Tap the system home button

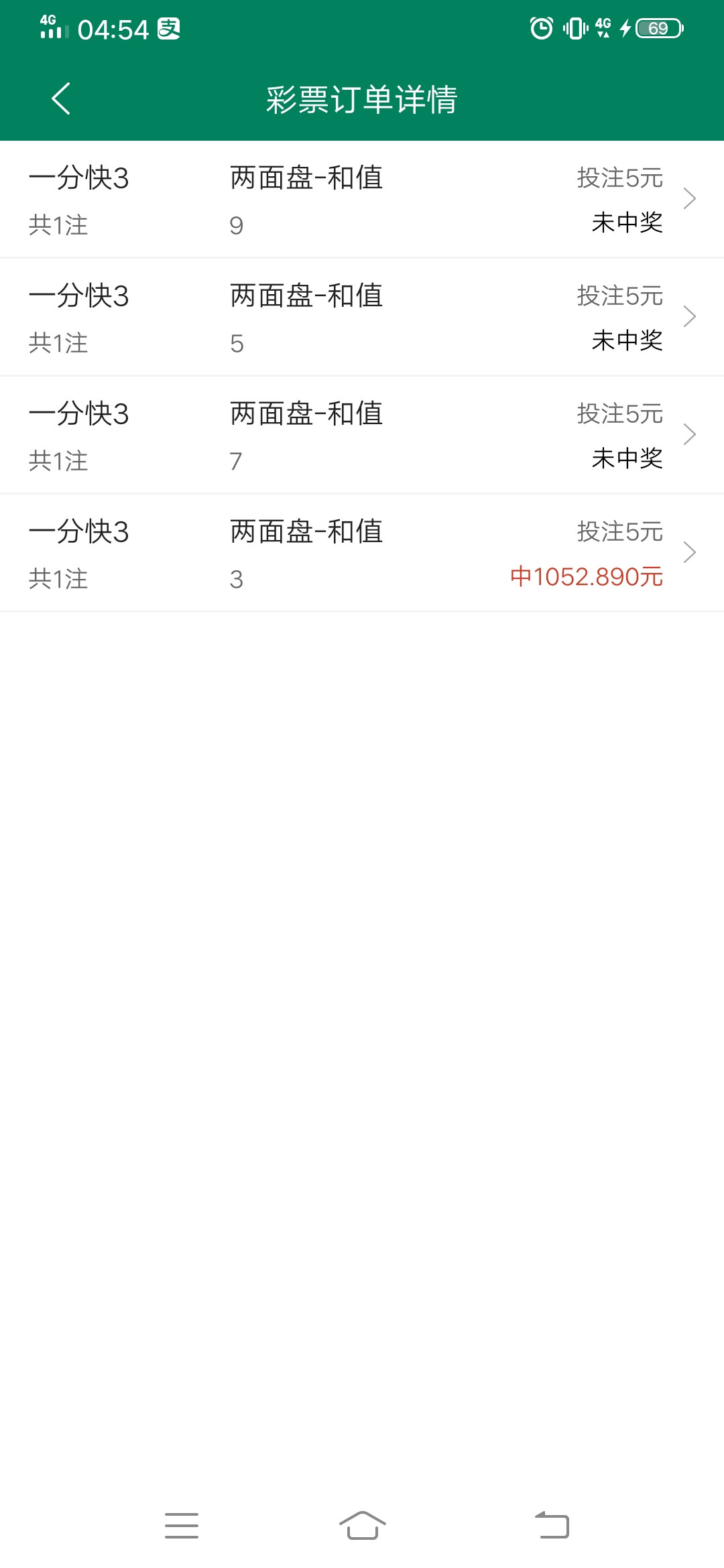(362, 1525)
